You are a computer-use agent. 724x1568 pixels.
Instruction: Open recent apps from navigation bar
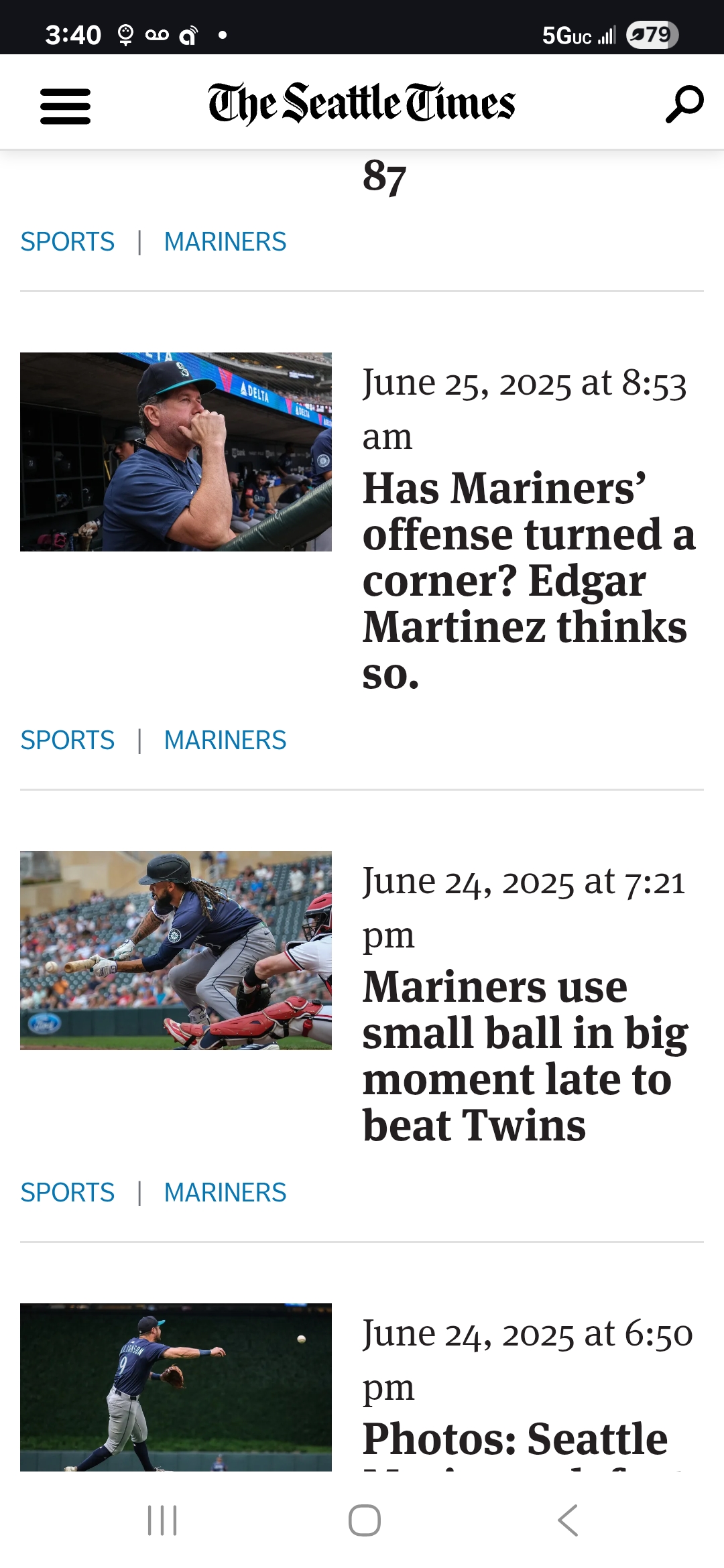(x=162, y=1520)
